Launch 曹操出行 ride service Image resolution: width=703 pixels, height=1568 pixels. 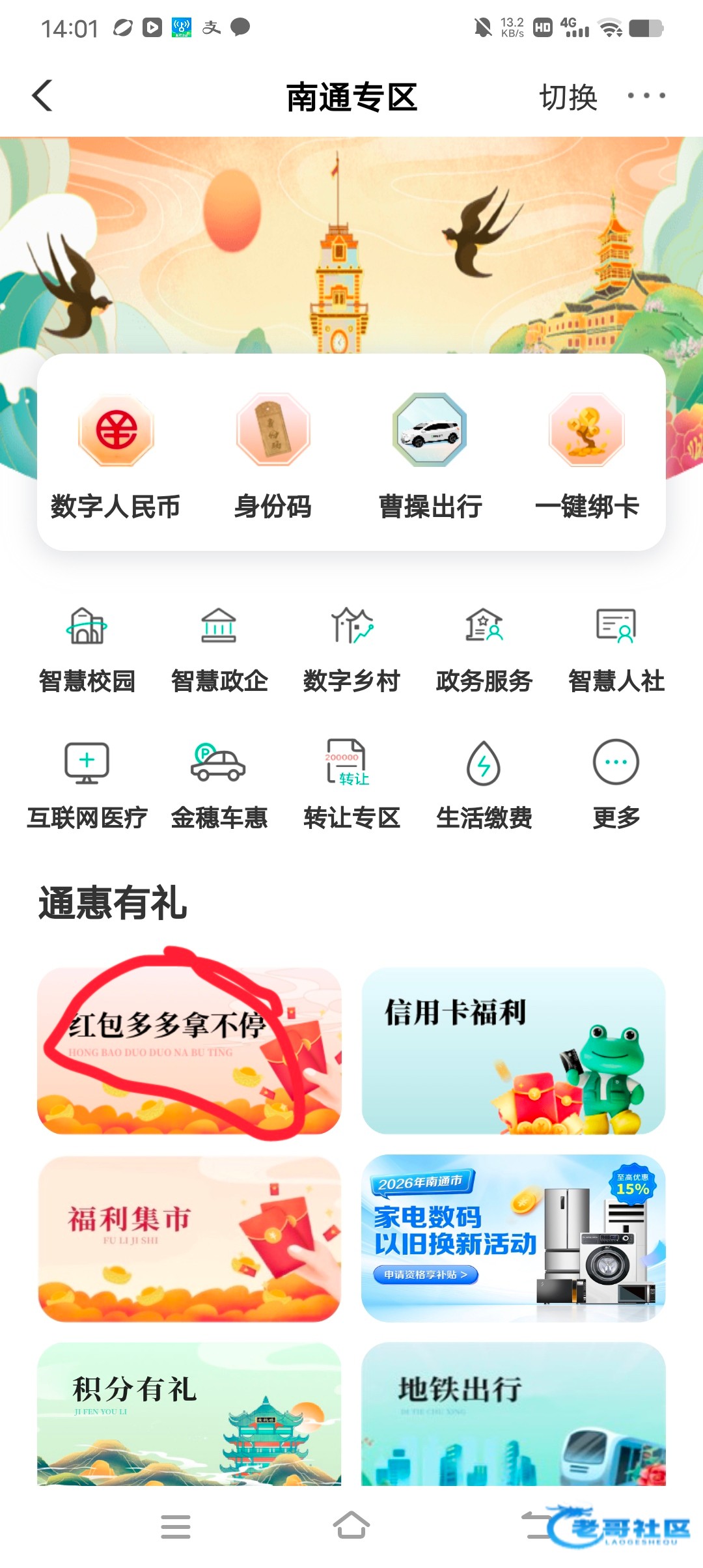pos(430,456)
